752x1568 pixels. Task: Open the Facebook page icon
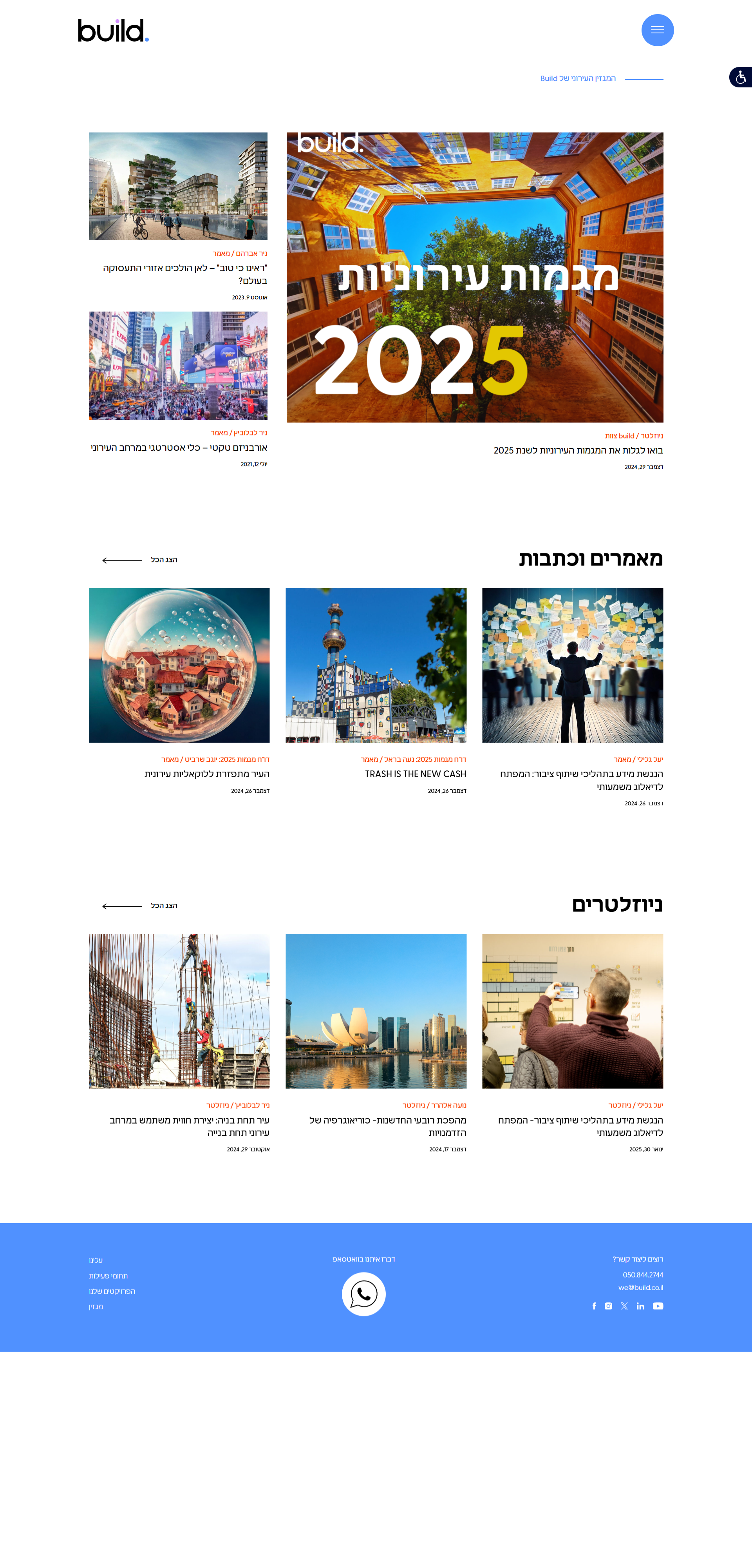click(595, 1306)
